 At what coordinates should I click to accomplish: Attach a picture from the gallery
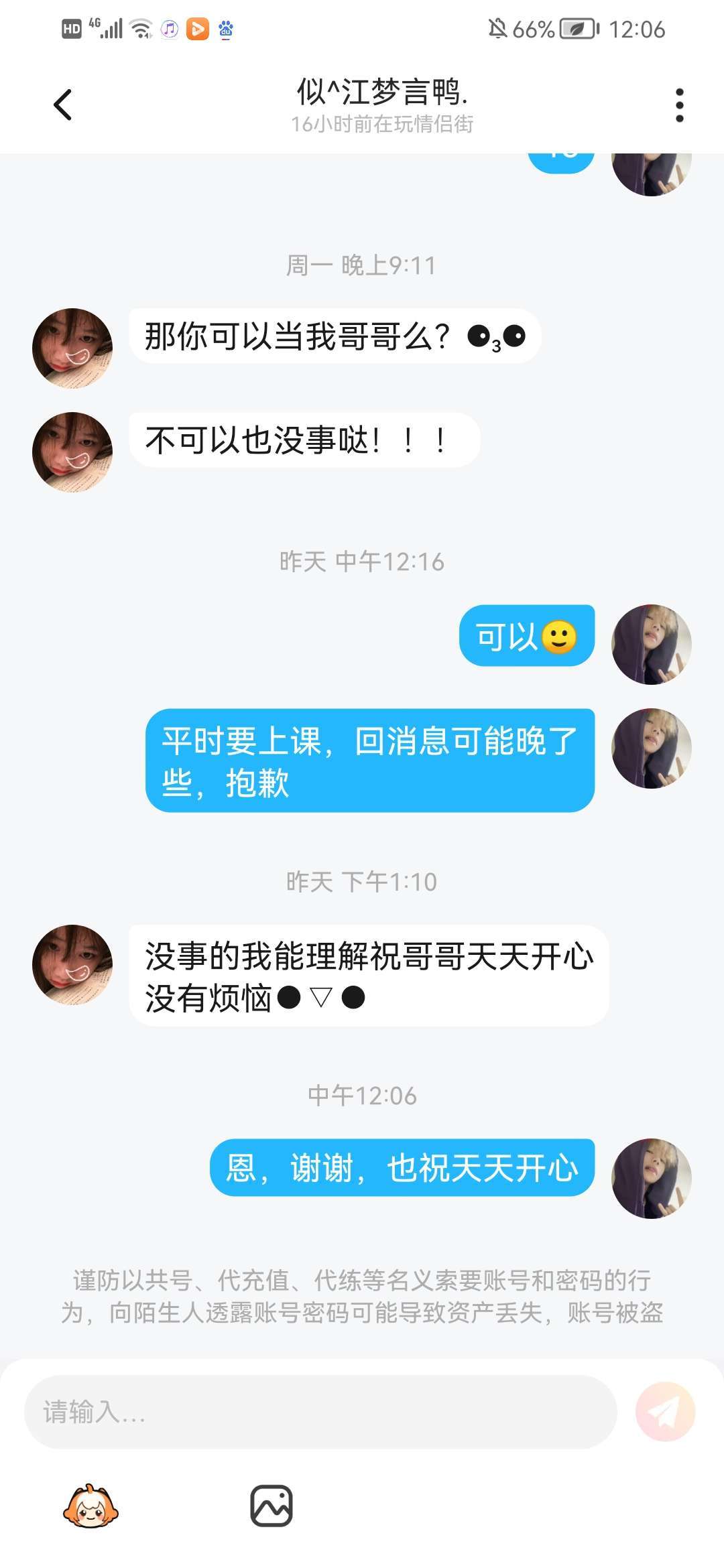(271, 1506)
